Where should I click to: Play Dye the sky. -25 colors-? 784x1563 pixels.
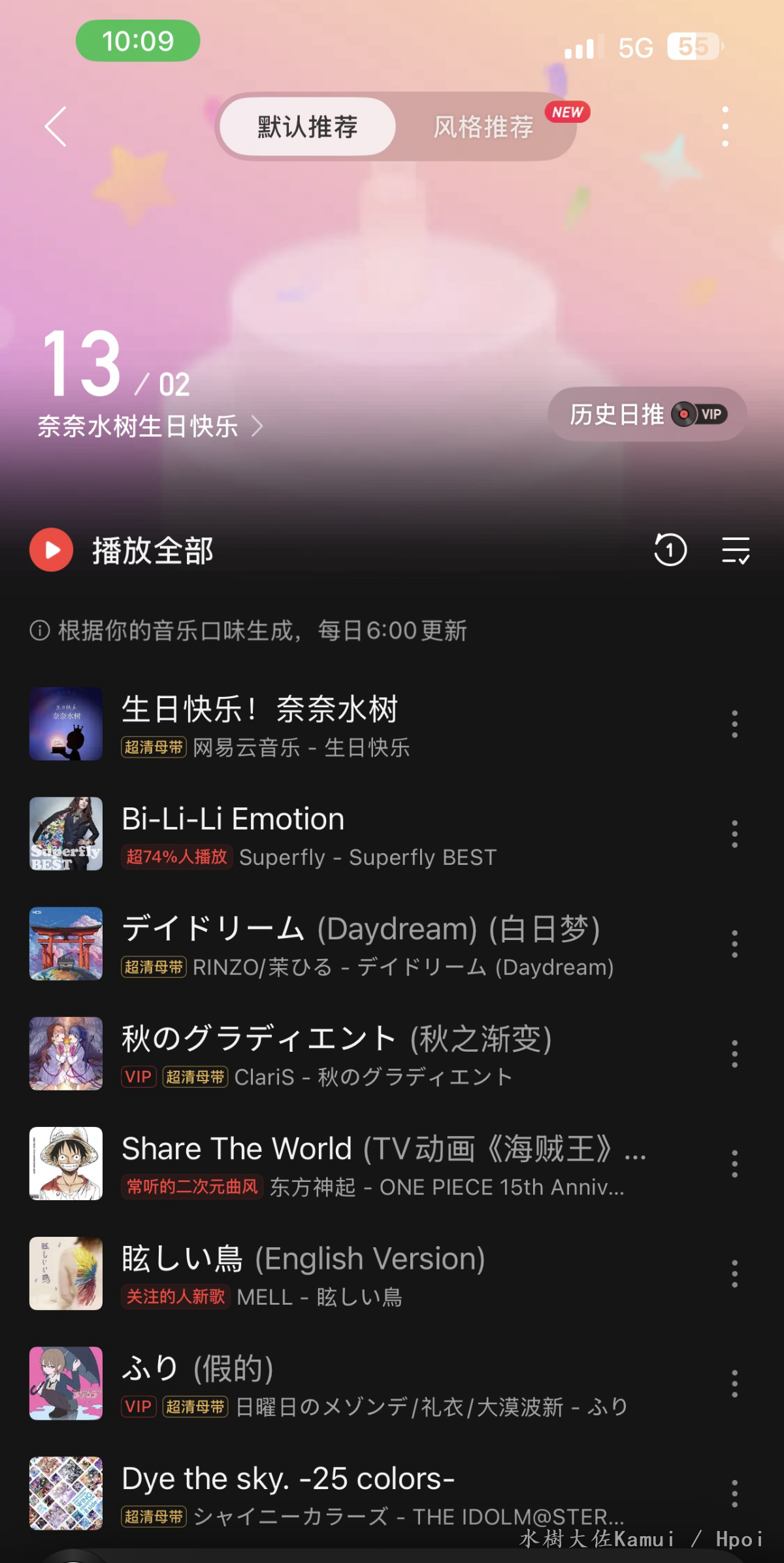[327, 1492]
